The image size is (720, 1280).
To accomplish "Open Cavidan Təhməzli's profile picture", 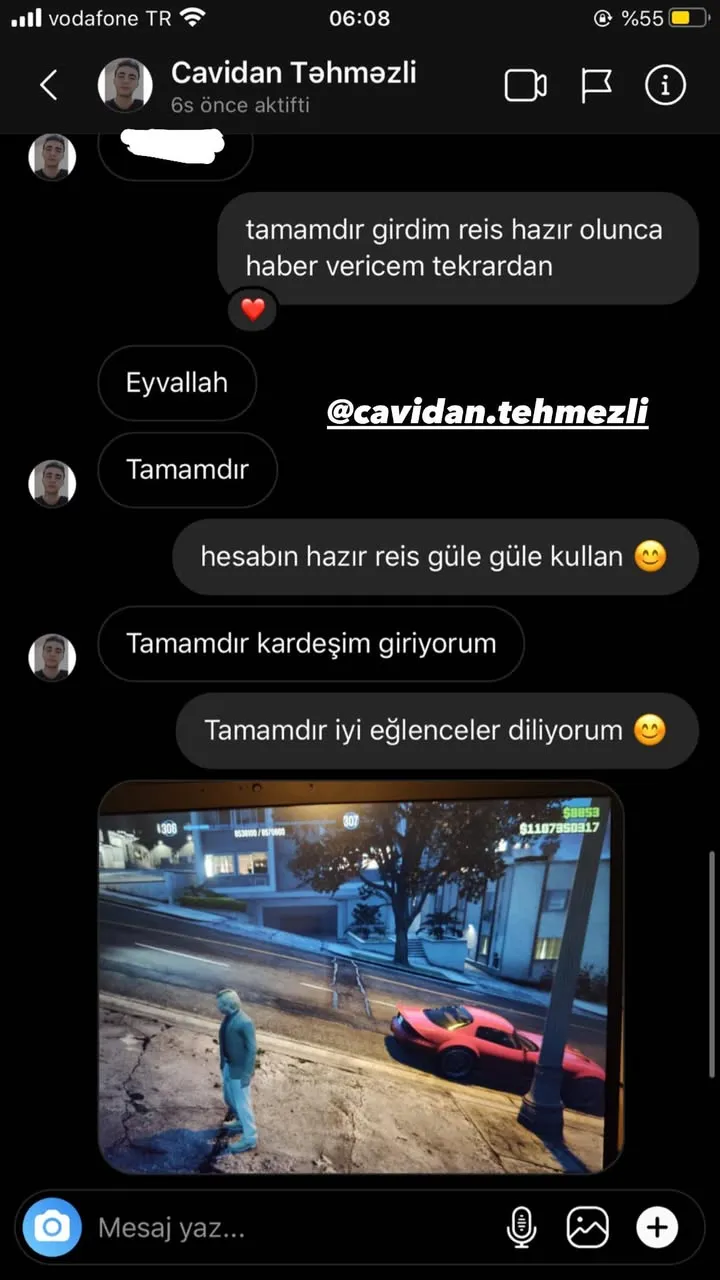I will click(124, 84).
